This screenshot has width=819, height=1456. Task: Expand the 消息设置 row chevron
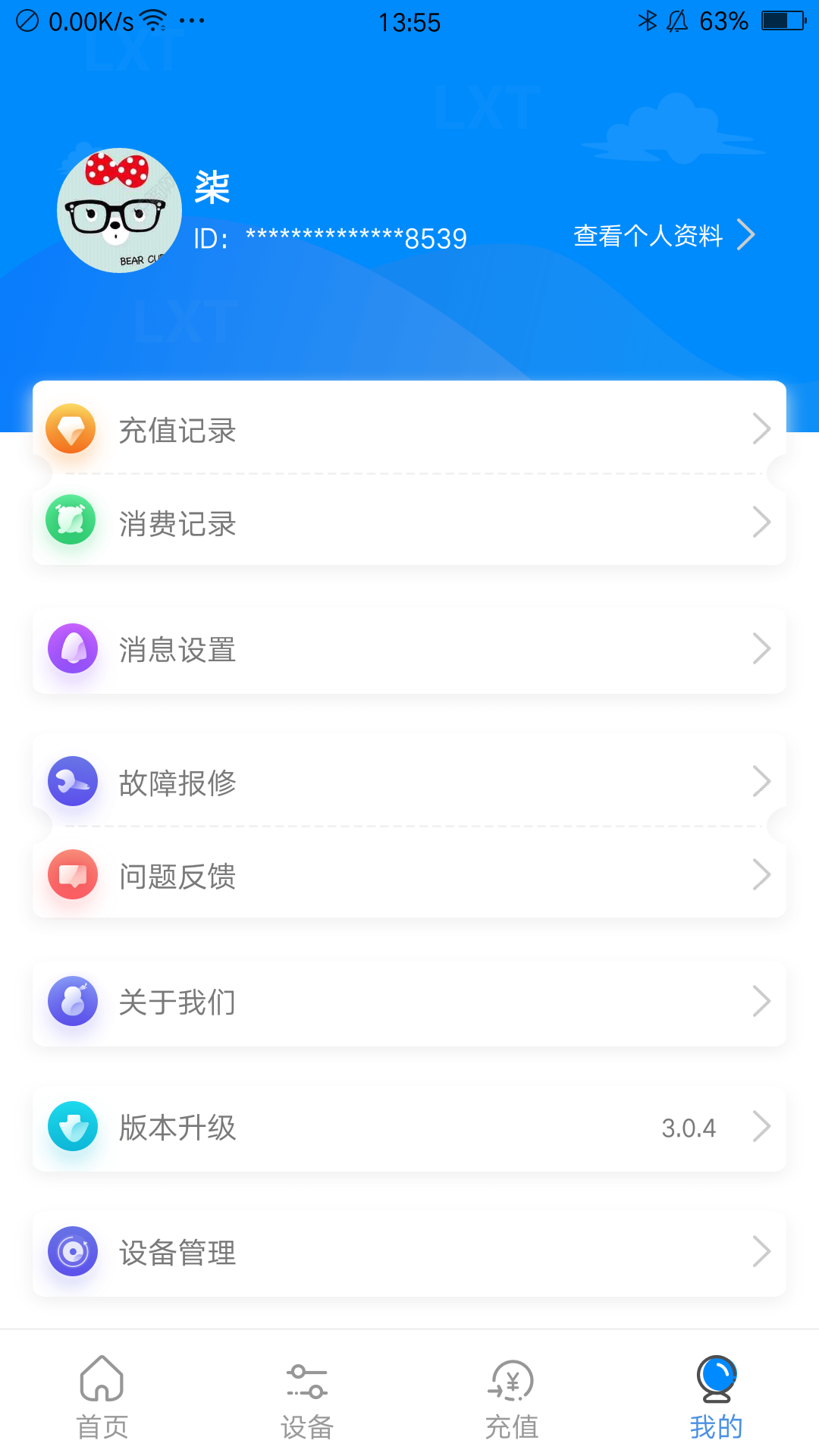(762, 648)
